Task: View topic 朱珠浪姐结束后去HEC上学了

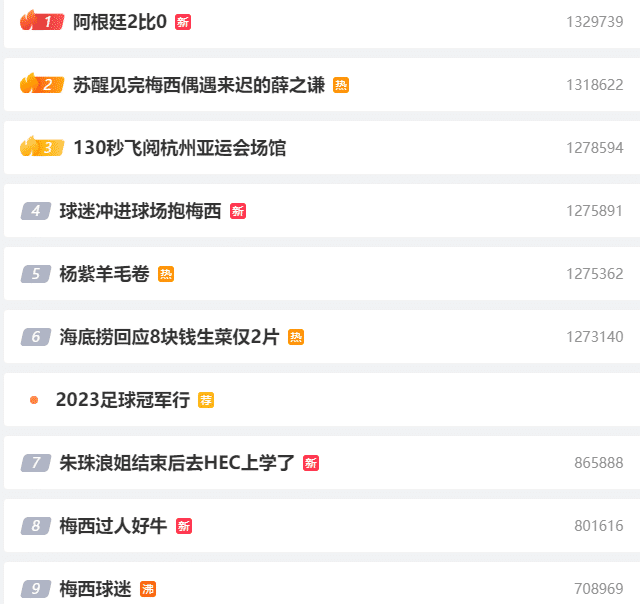Action: 177,463
